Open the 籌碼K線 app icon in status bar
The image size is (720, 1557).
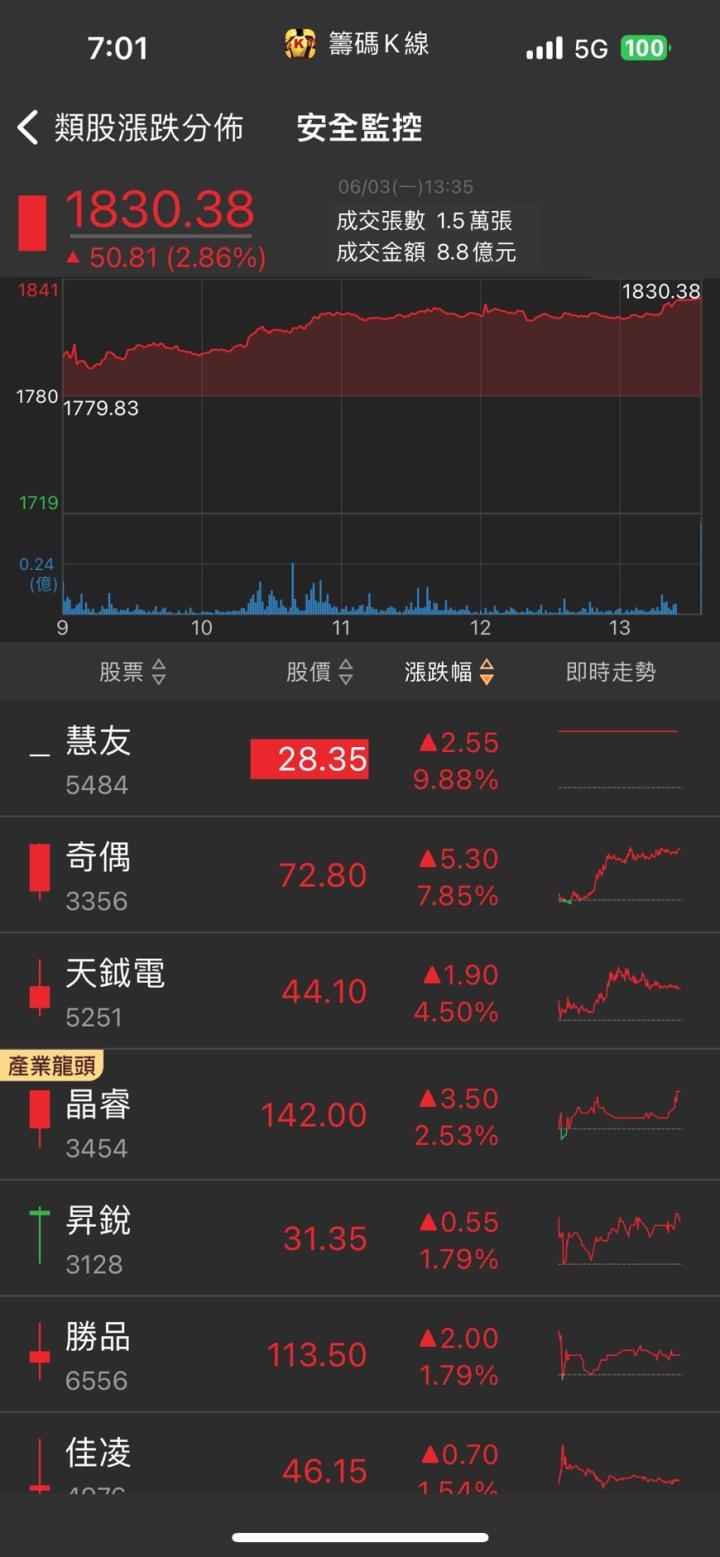[x=301, y=43]
